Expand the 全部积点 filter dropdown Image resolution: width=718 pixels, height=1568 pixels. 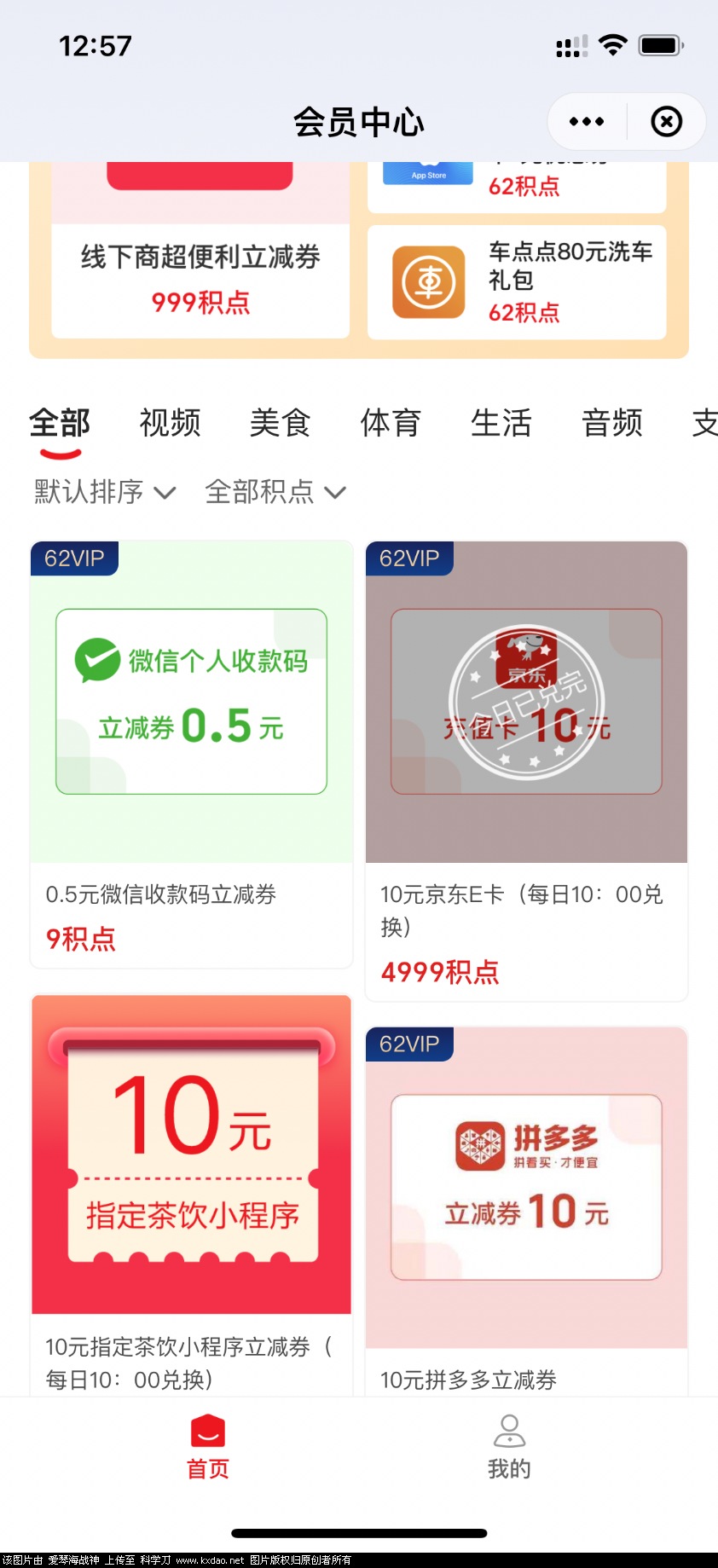275,492
